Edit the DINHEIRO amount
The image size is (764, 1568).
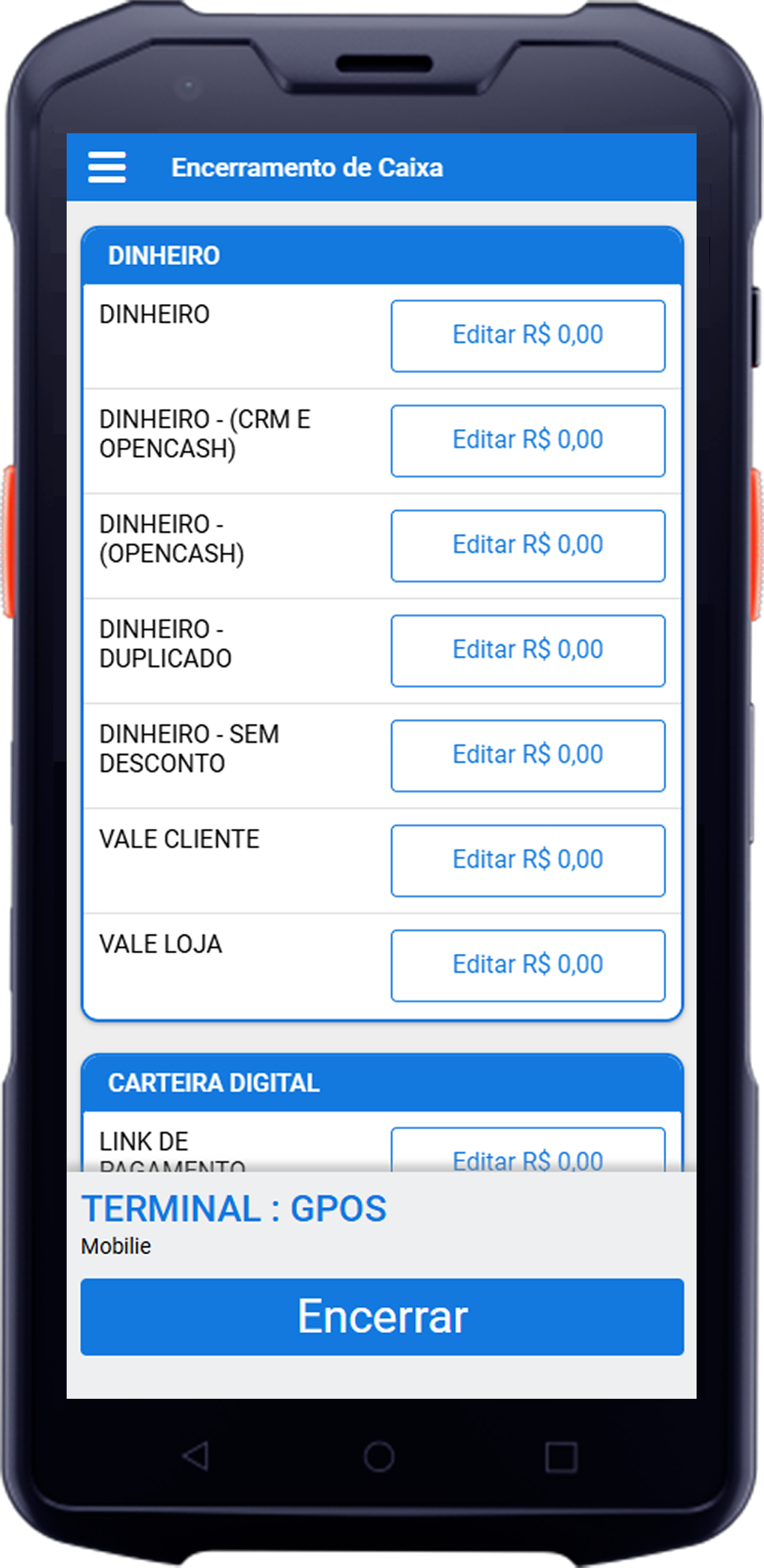point(527,335)
